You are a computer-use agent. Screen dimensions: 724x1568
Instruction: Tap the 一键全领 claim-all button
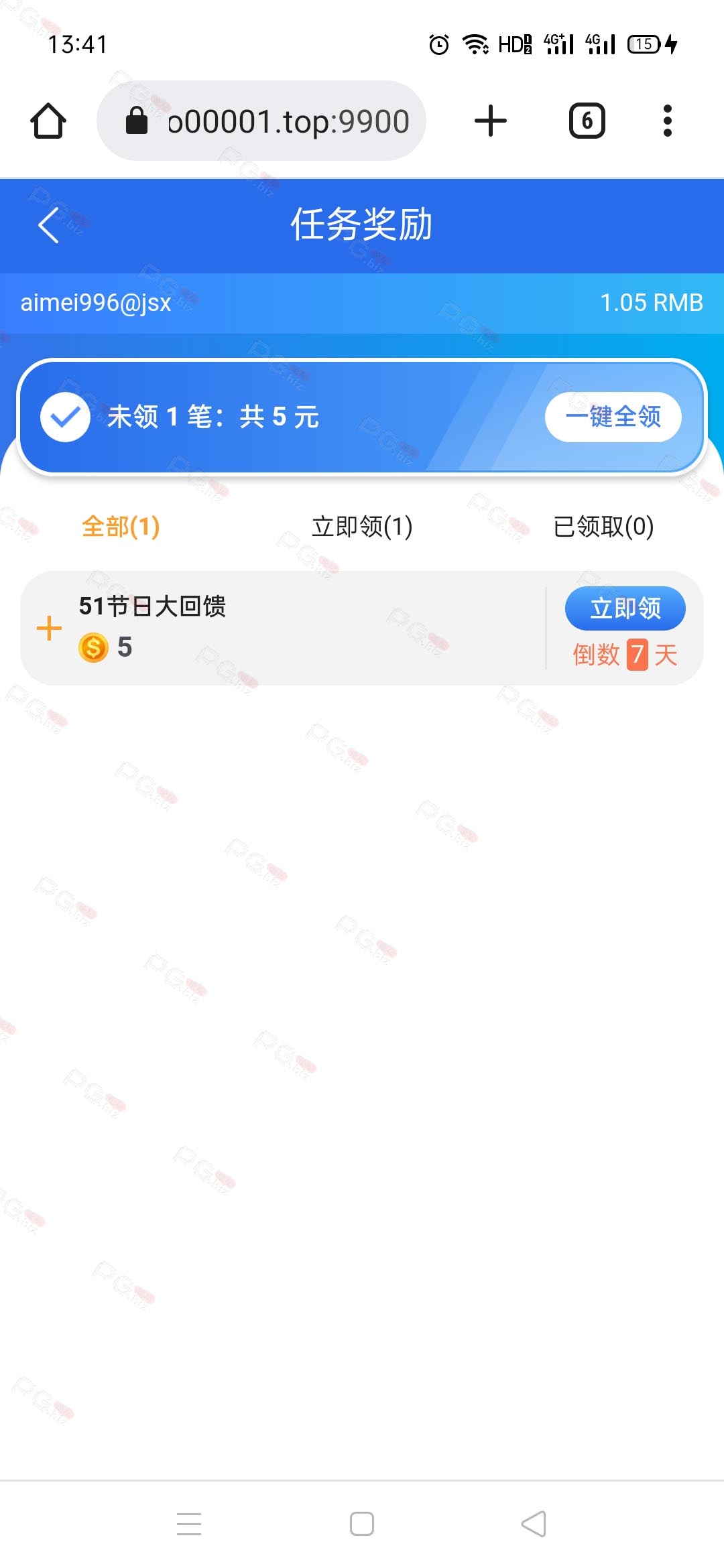(613, 417)
